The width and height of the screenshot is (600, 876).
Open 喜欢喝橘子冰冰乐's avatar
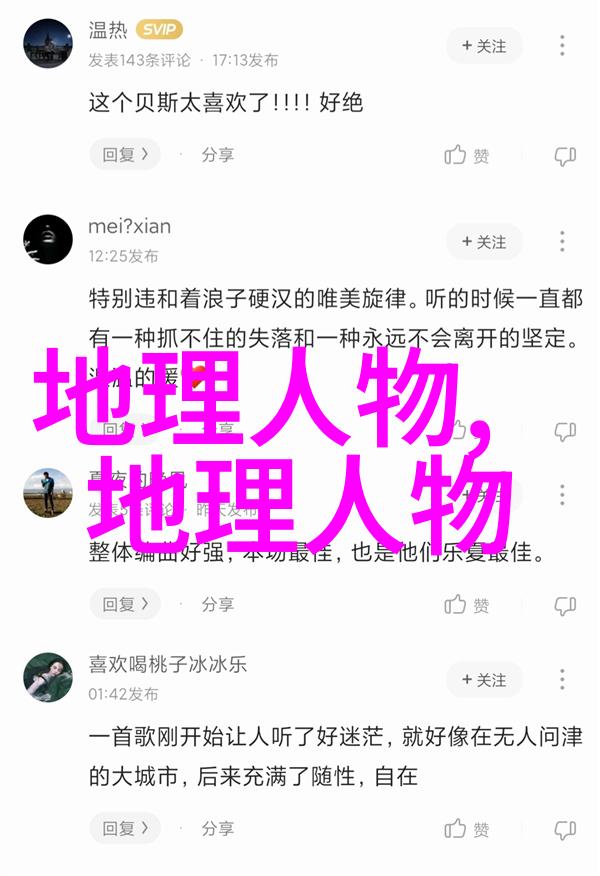(48, 678)
